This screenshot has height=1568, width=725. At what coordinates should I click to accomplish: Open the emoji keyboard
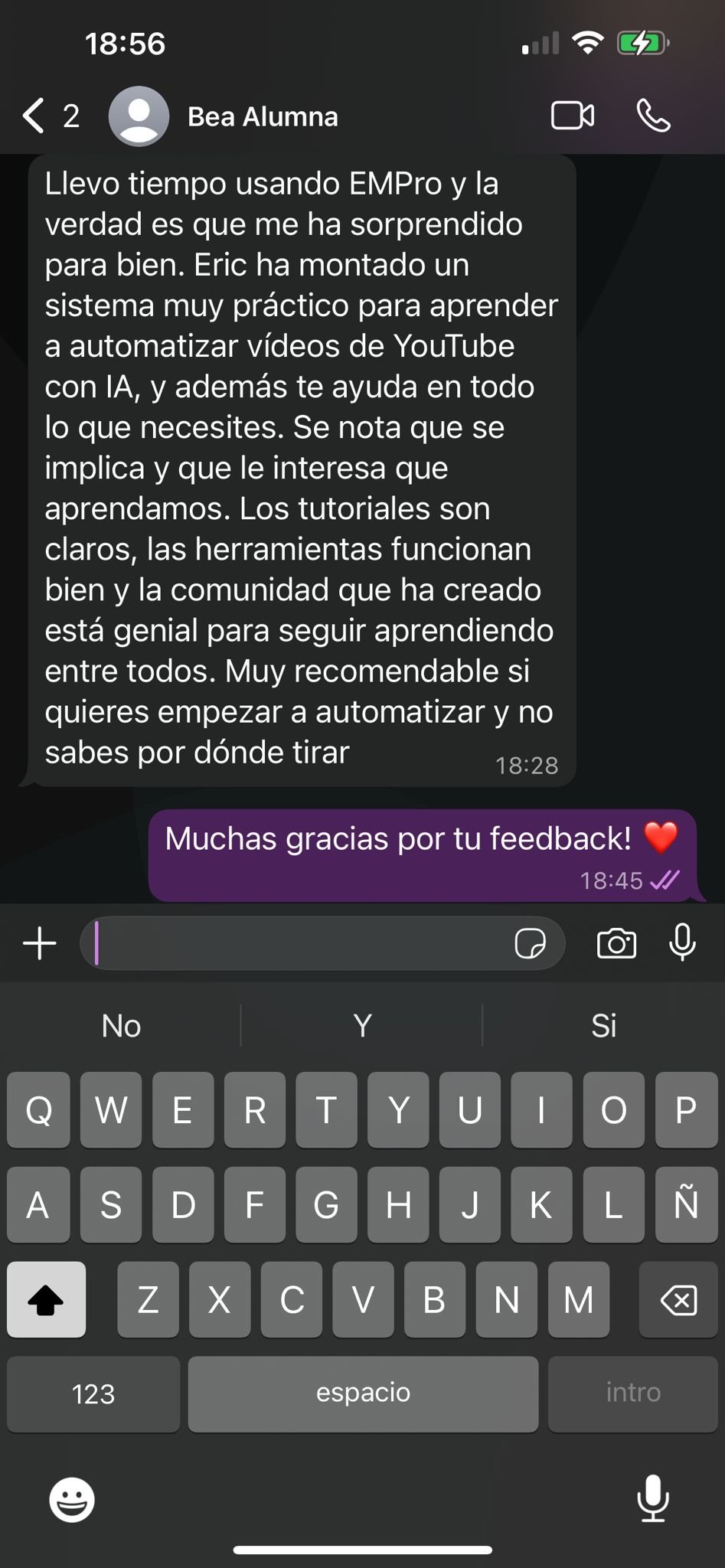tap(72, 1500)
